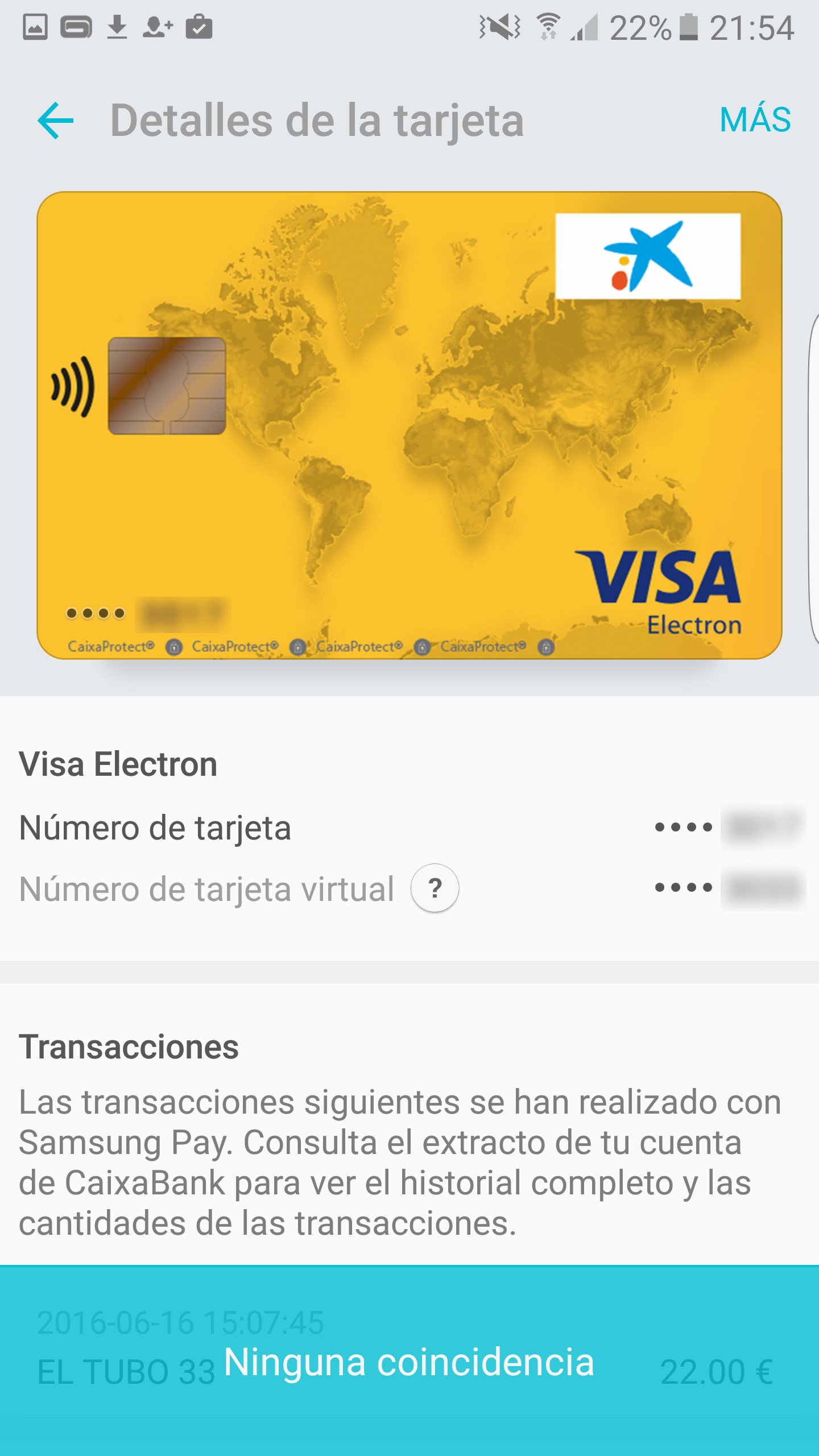Tap the yellow Visa Electron card
The height and width of the screenshot is (1456, 819).
click(409, 425)
